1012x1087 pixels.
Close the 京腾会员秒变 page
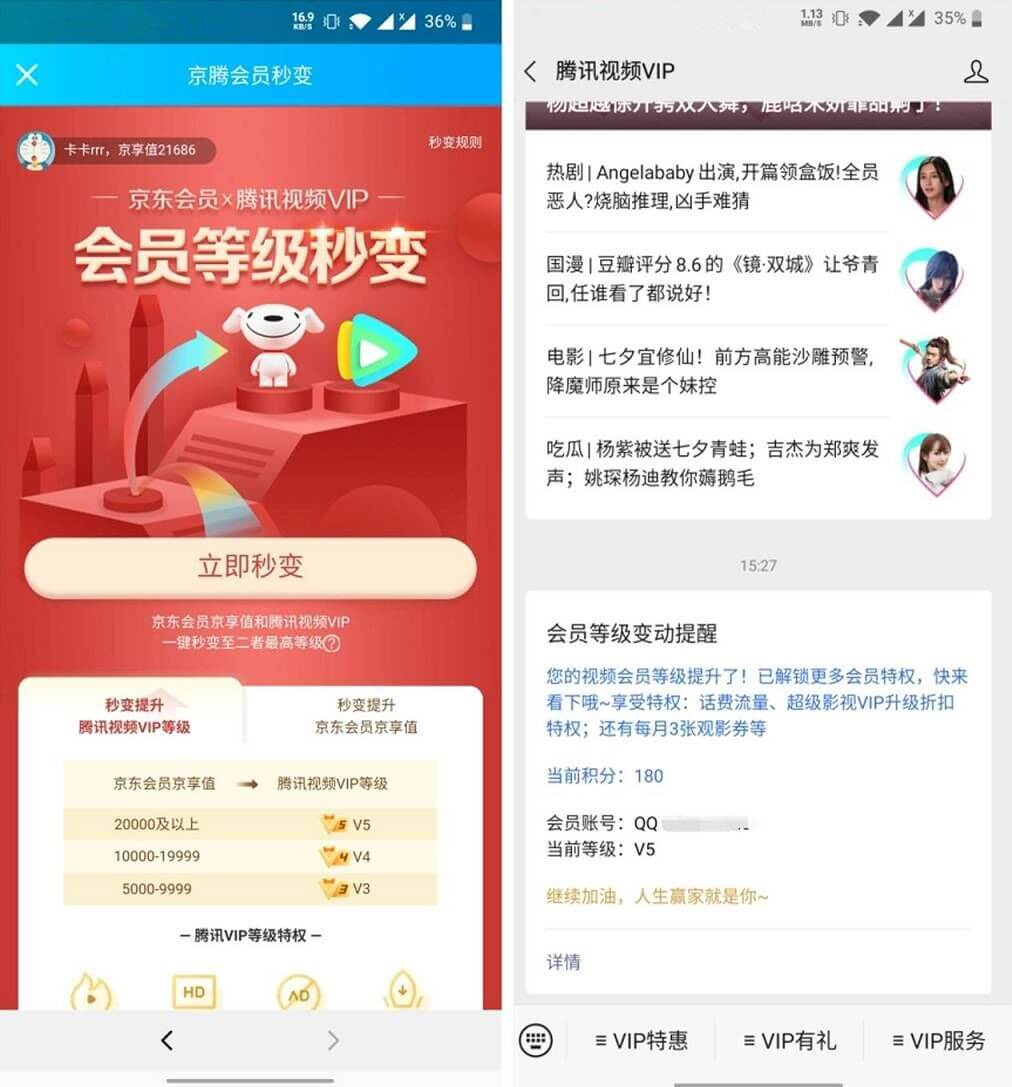point(27,74)
